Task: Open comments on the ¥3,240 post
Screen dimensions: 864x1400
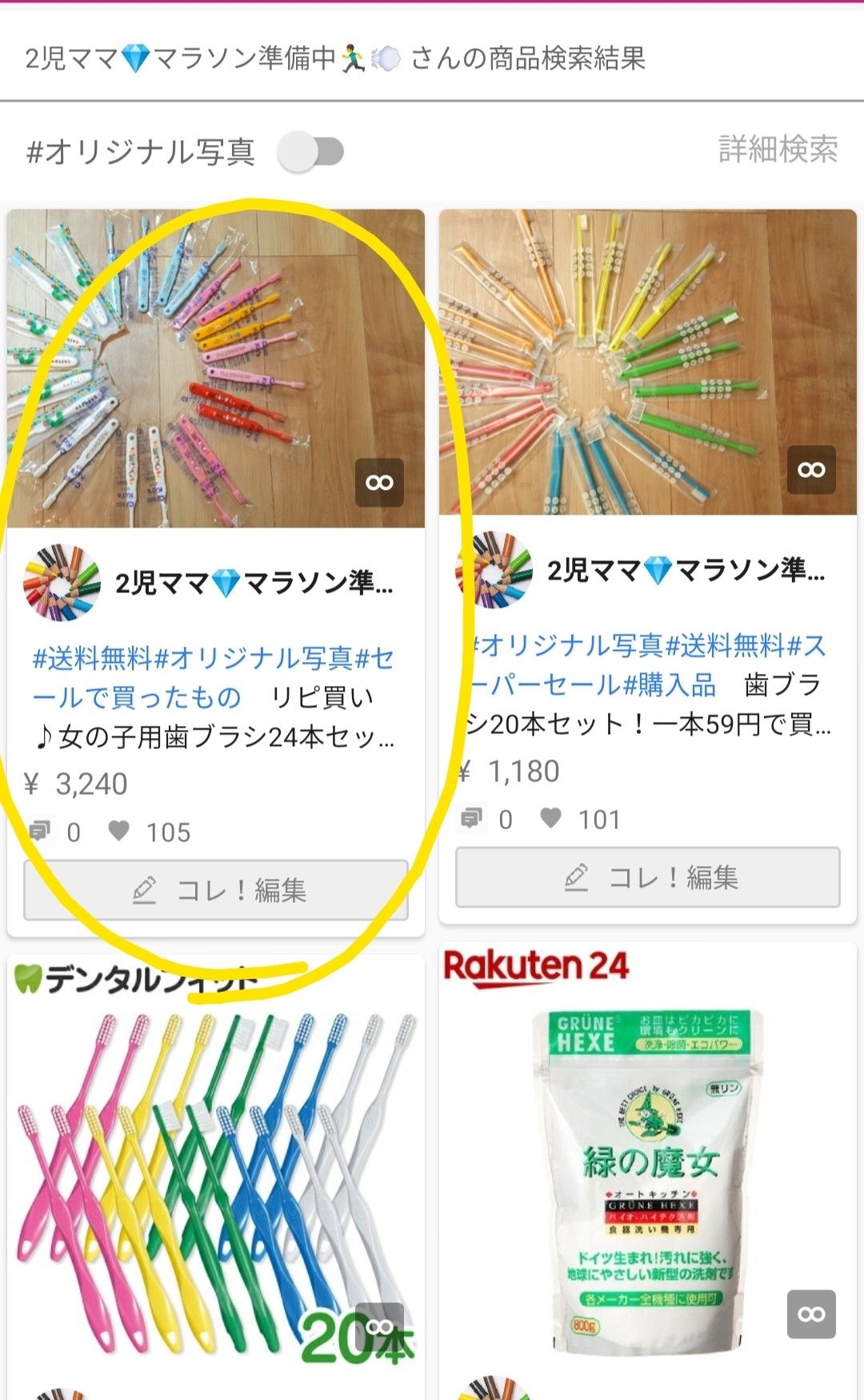Action: [40, 831]
